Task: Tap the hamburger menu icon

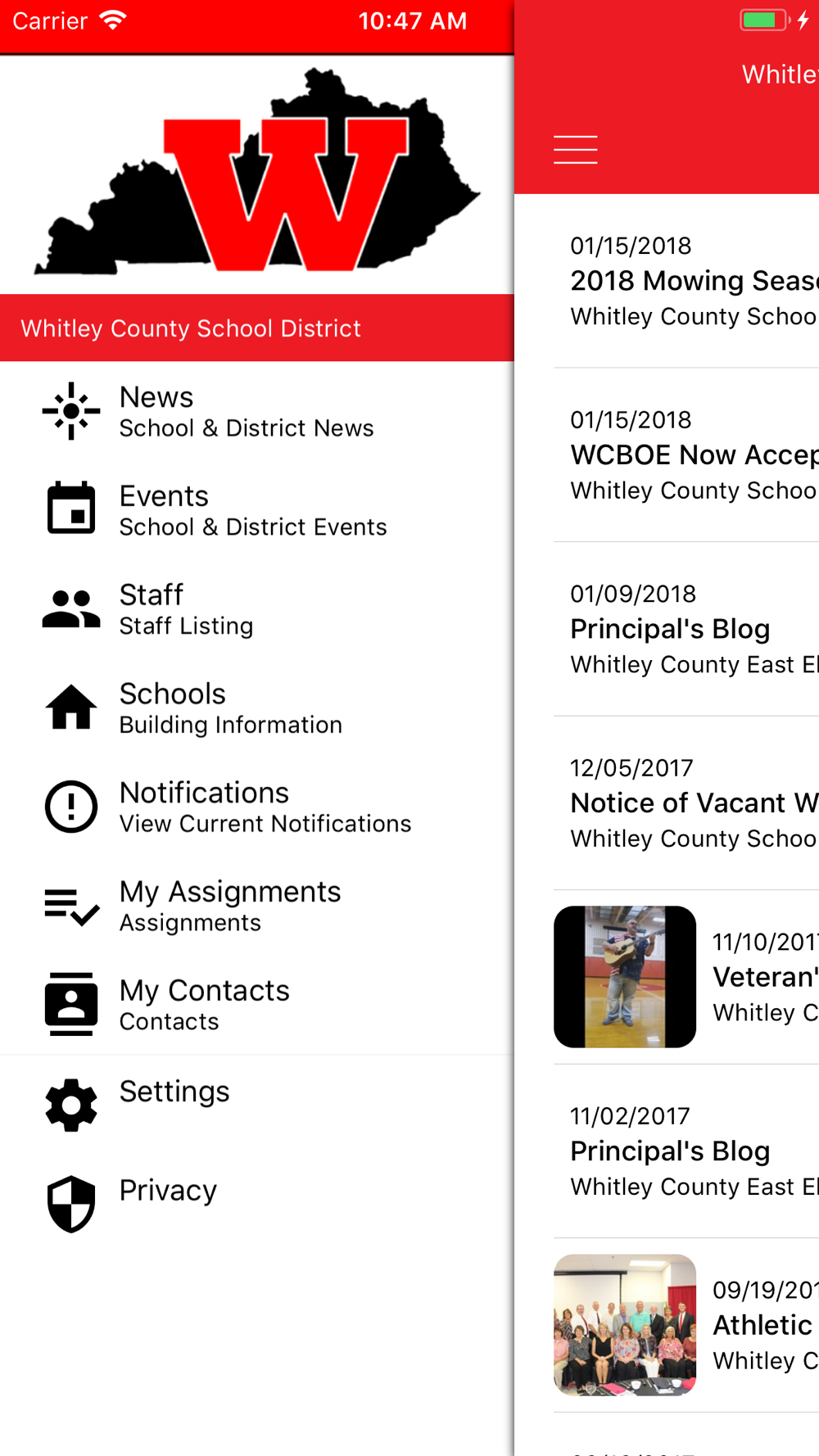Action: pos(575,150)
